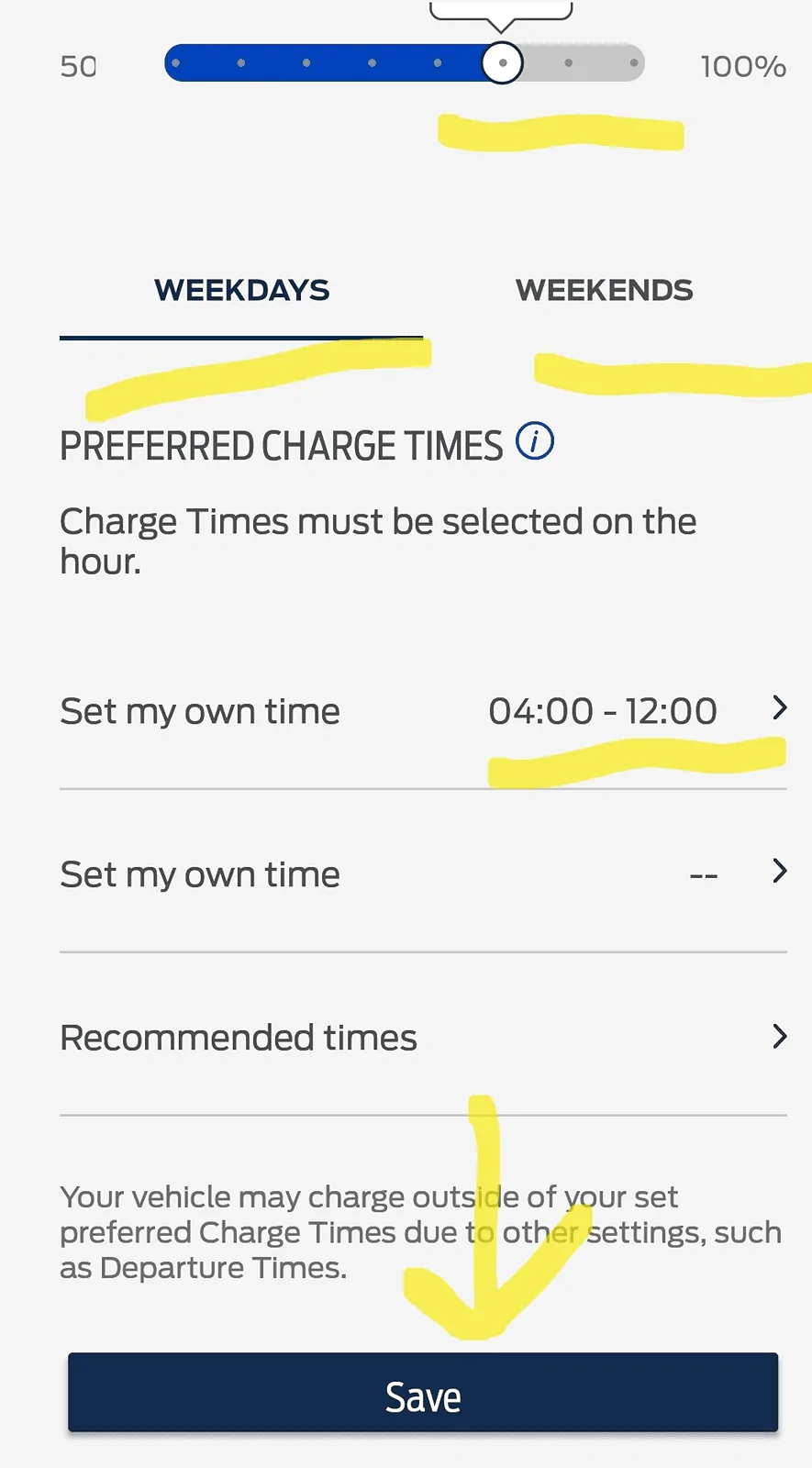Tap the second Set my own time label
The width and height of the screenshot is (812, 1468).
click(x=200, y=873)
